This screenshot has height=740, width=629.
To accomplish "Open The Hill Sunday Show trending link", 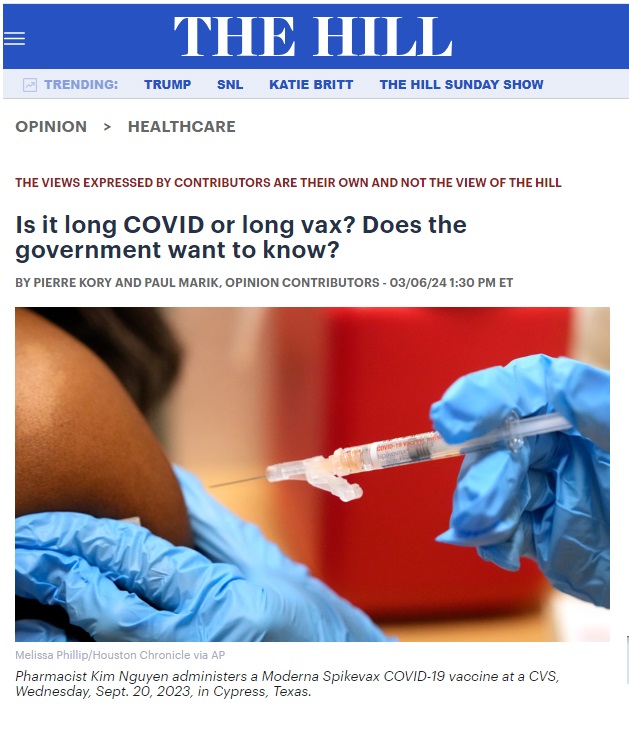I will coord(461,85).
